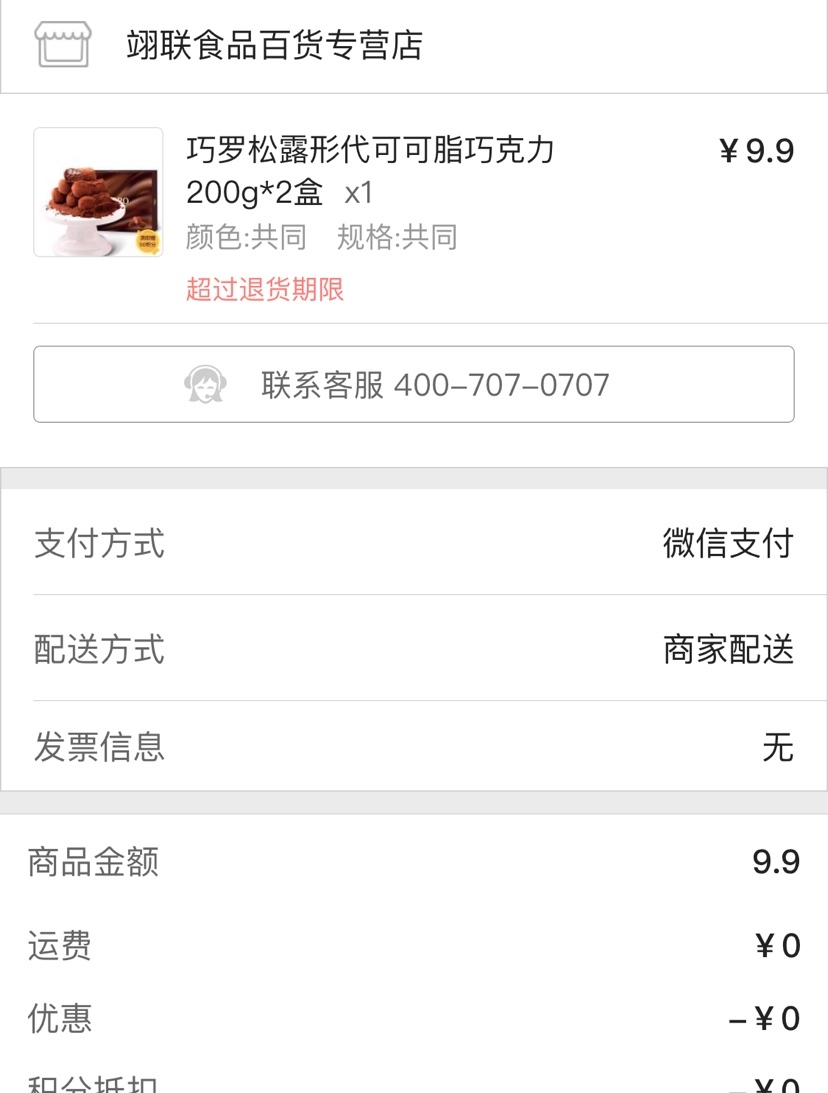Open the 巧罗松露形代可可脂巧克力 product thumbnail

tap(98, 192)
